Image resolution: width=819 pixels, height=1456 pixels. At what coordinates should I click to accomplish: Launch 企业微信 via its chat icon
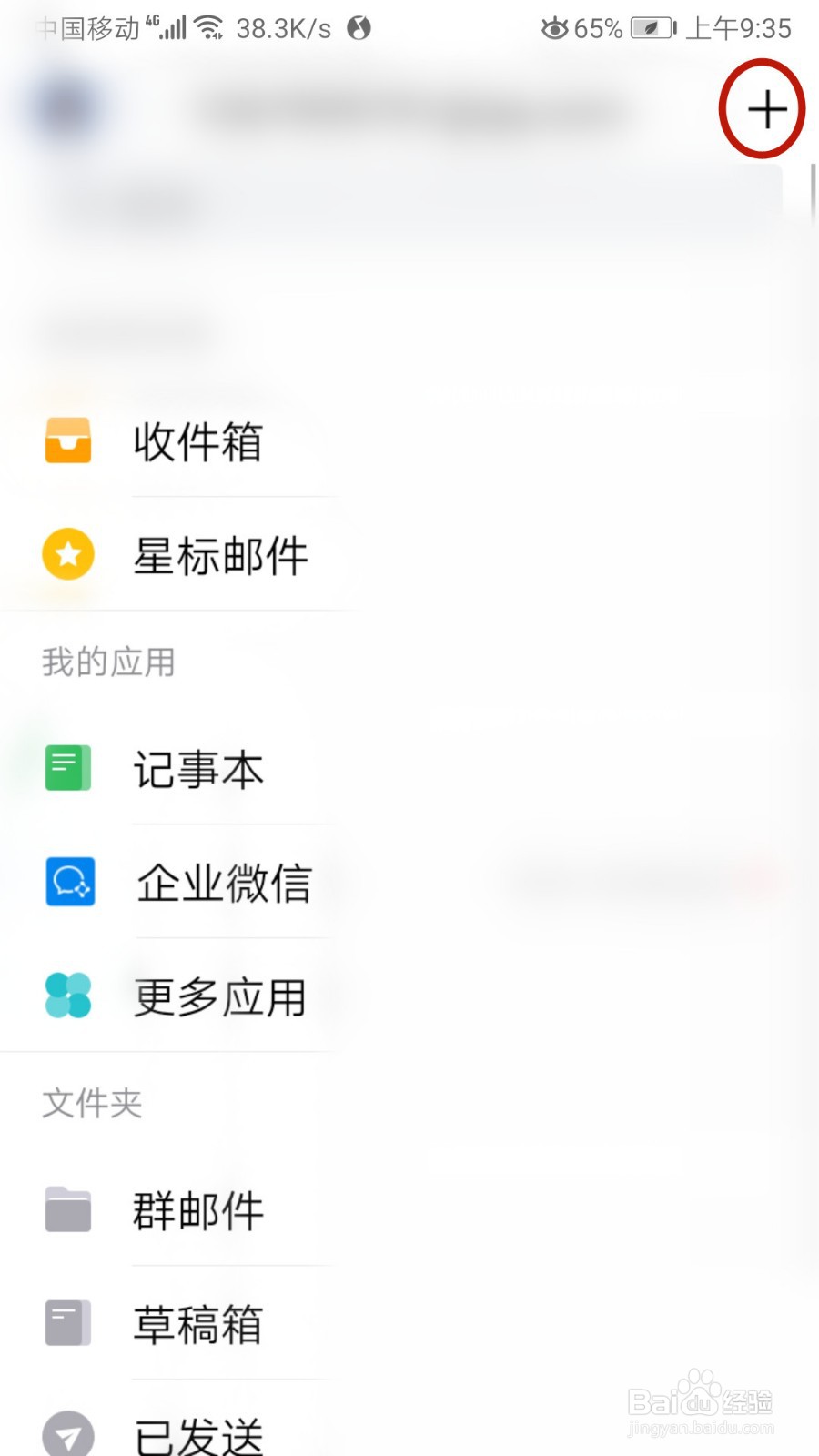tap(69, 881)
